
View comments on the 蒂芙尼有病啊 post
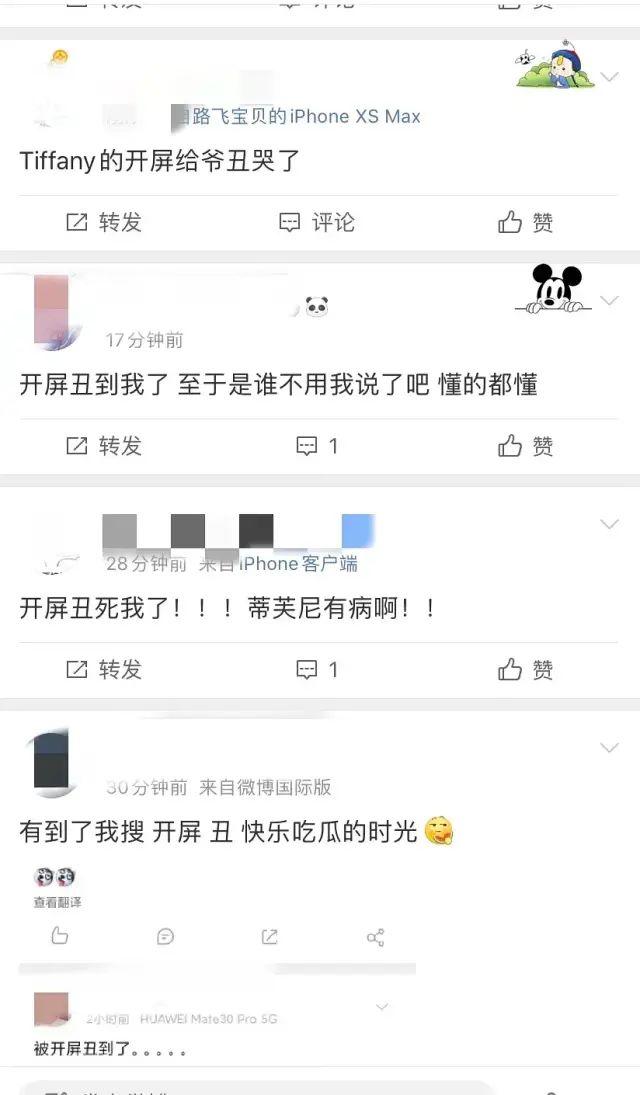pyautogui.click(x=316, y=669)
